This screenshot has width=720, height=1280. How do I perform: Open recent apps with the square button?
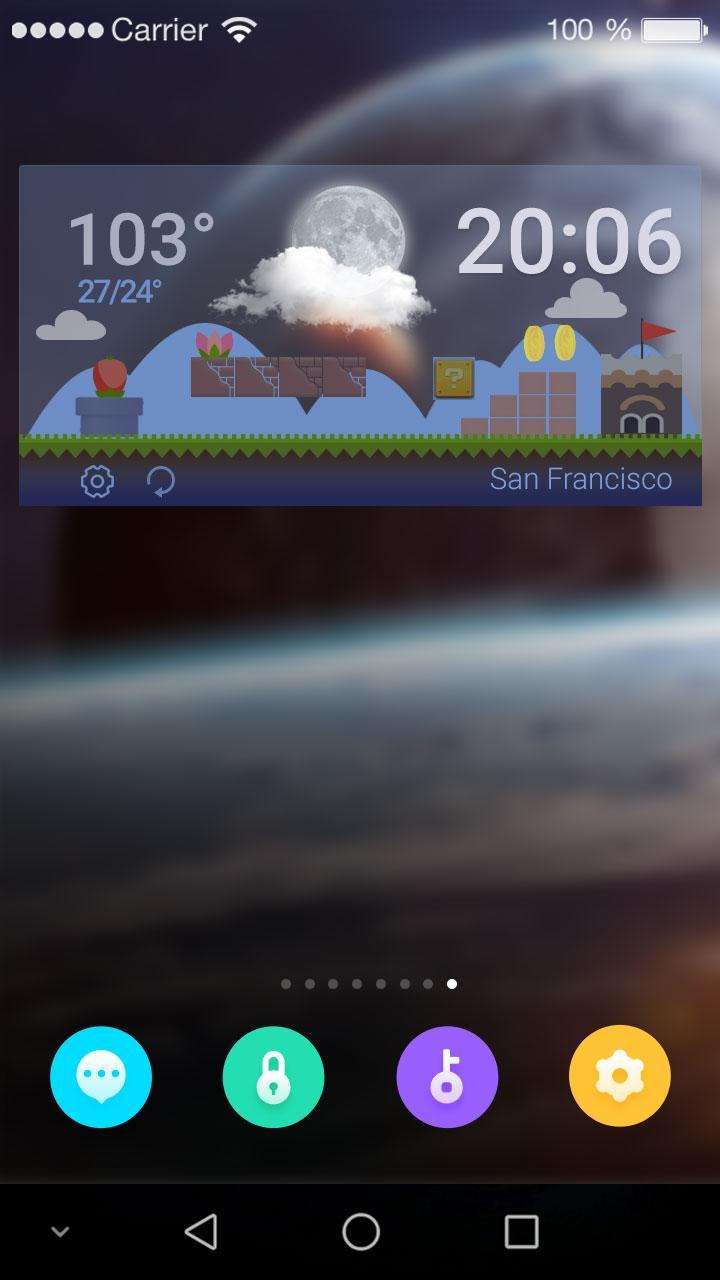pyautogui.click(x=521, y=1231)
